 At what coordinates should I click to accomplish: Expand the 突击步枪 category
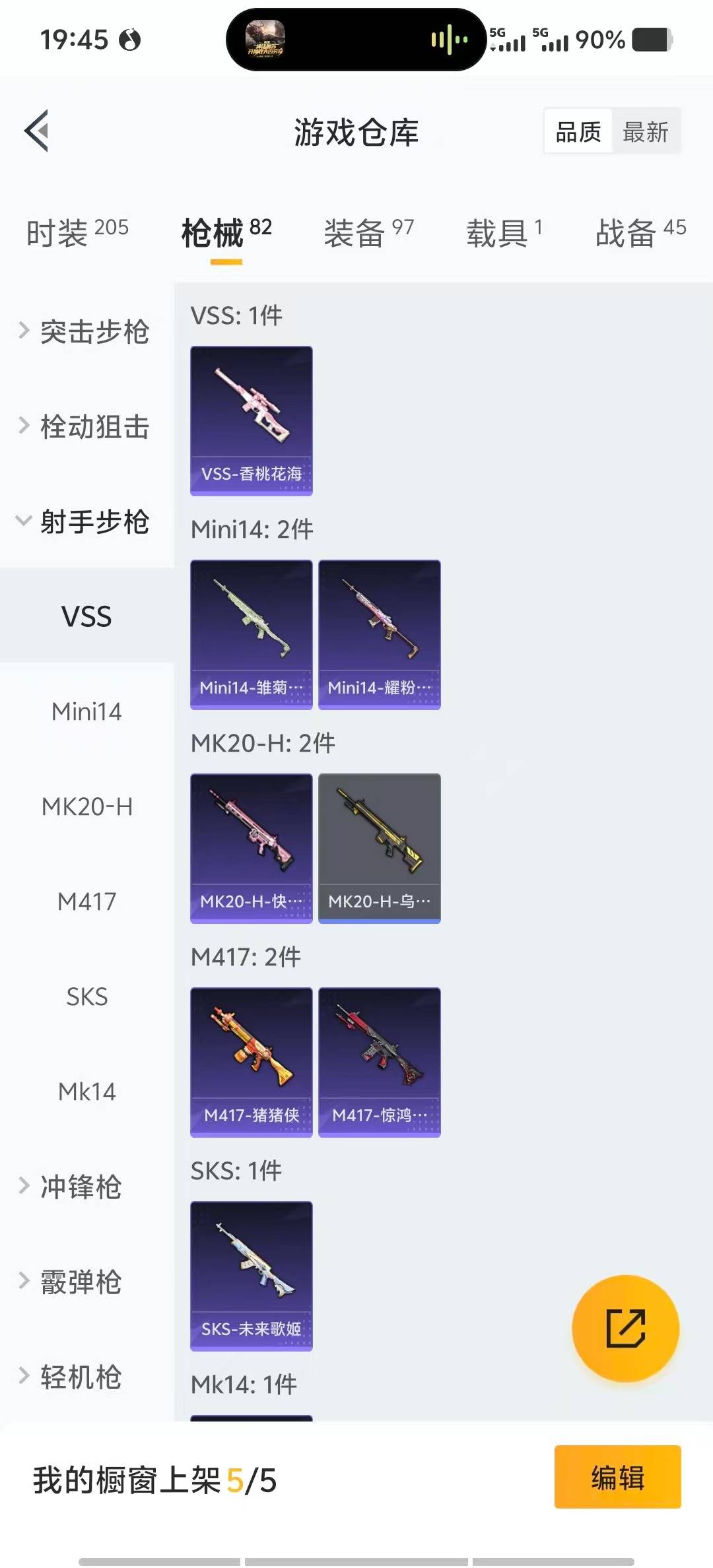pyautogui.click(x=86, y=333)
